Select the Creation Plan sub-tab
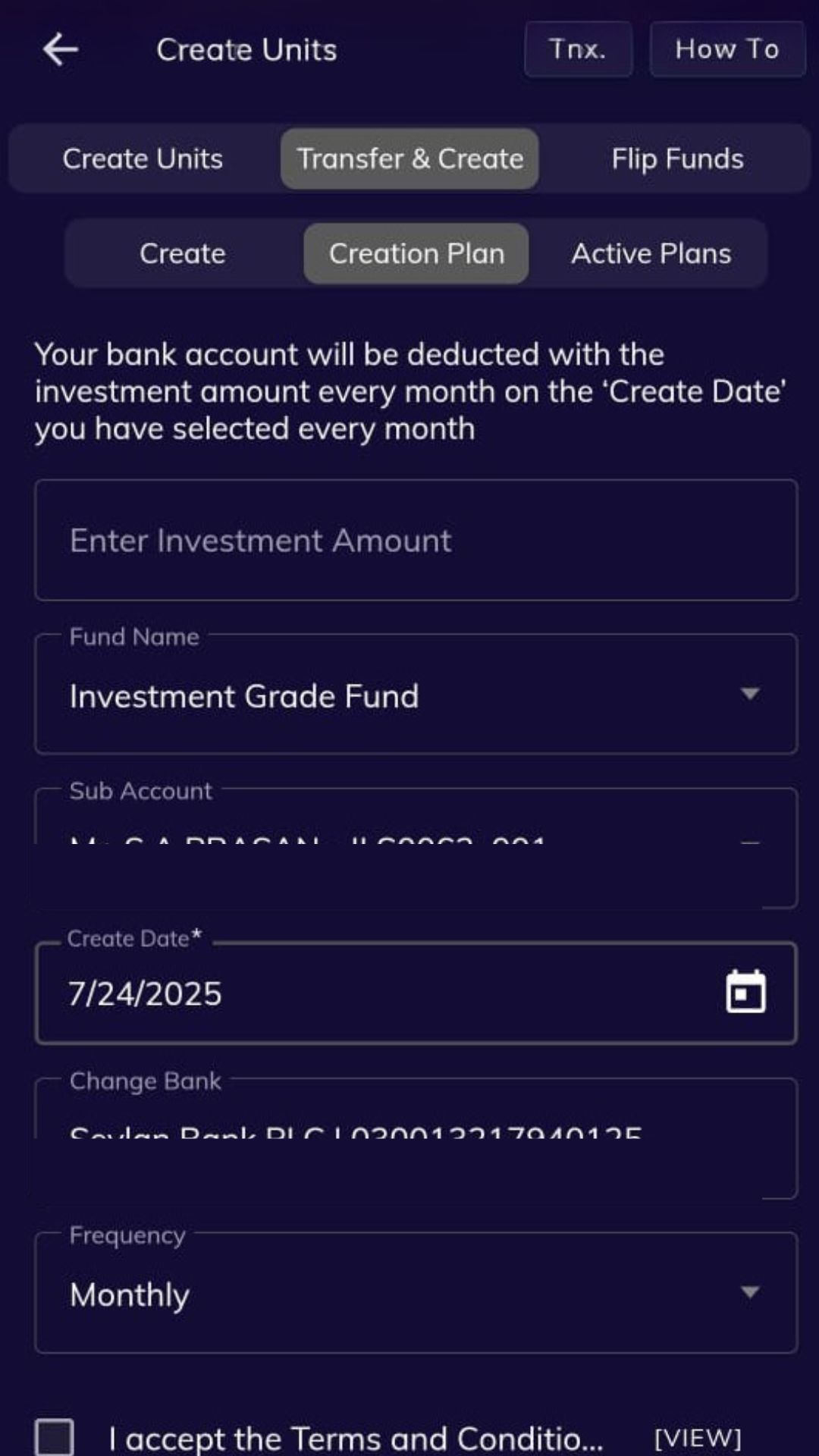819x1456 pixels. pos(416,253)
